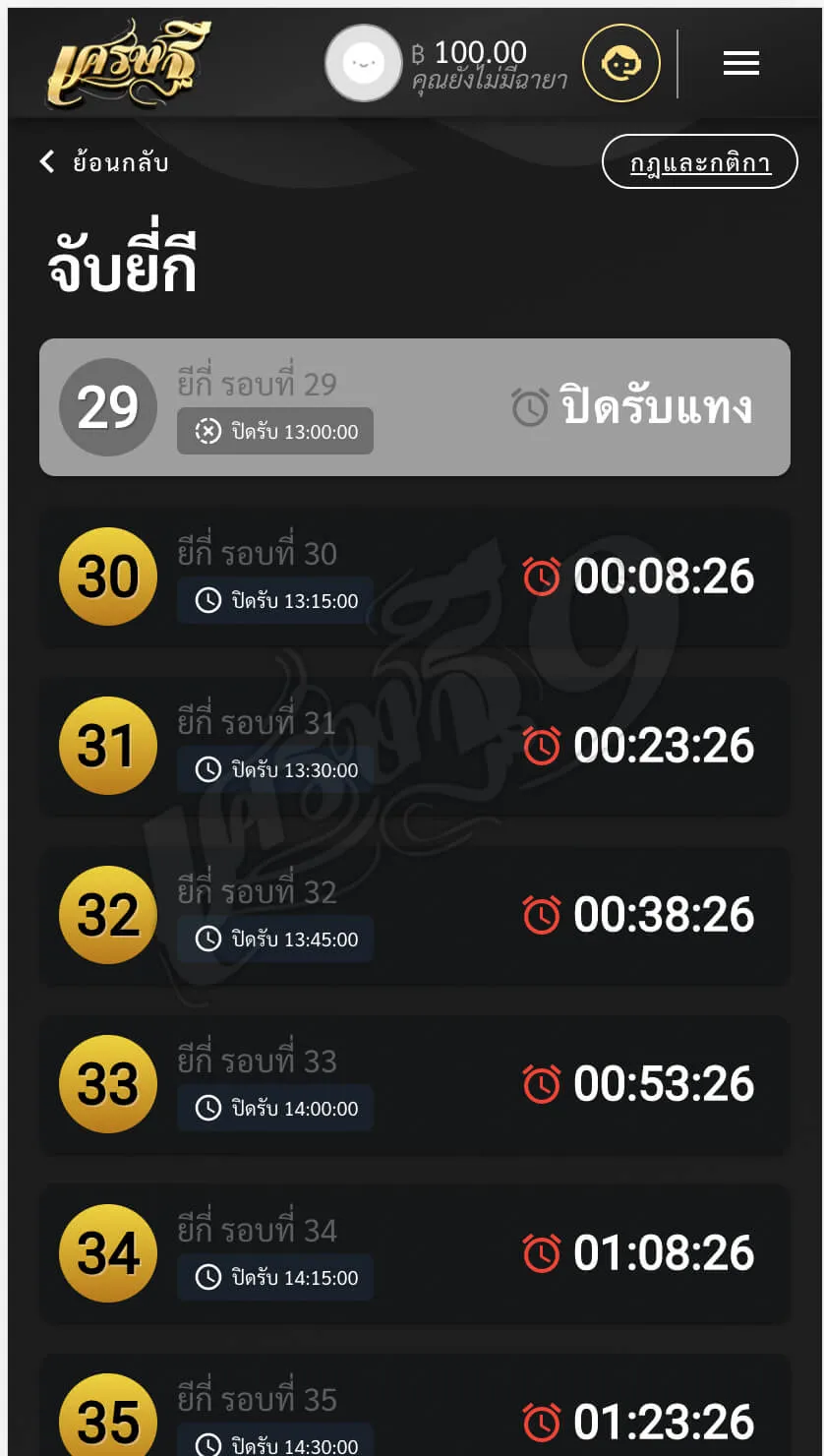Choose Yeekee round 33
The height and width of the screenshot is (1456, 824).
coord(414,1084)
